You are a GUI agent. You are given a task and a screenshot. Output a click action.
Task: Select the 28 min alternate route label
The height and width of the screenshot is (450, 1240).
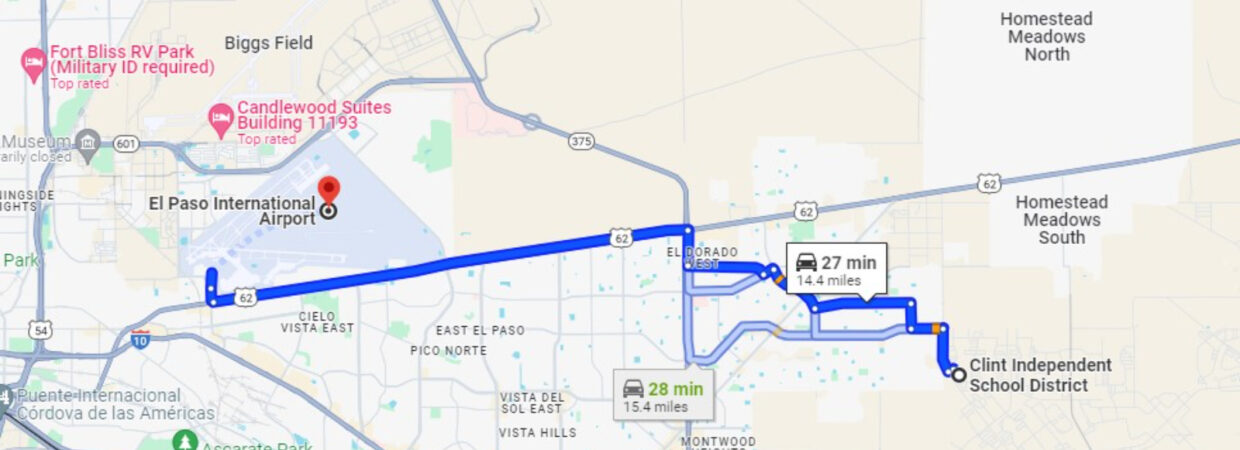click(663, 396)
